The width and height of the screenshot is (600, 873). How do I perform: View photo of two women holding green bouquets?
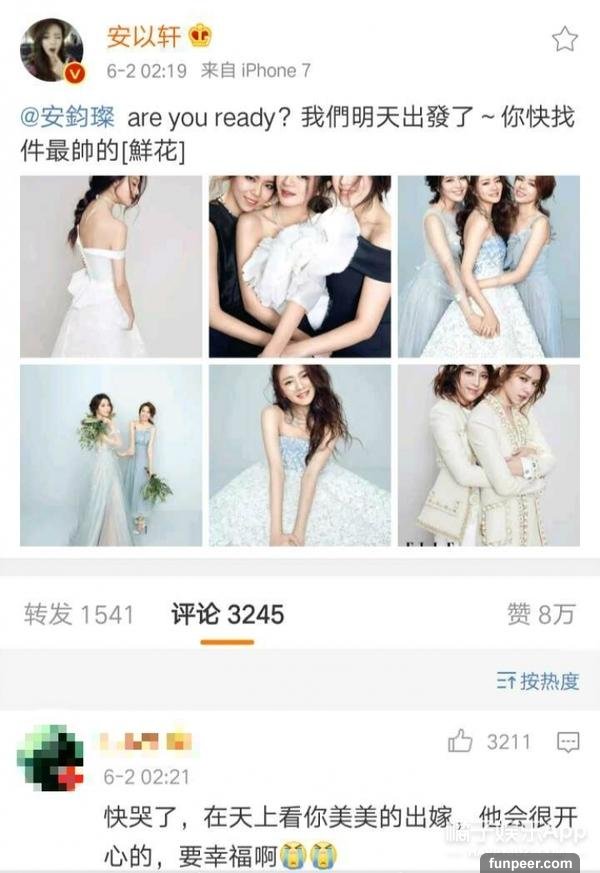(x=111, y=455)
